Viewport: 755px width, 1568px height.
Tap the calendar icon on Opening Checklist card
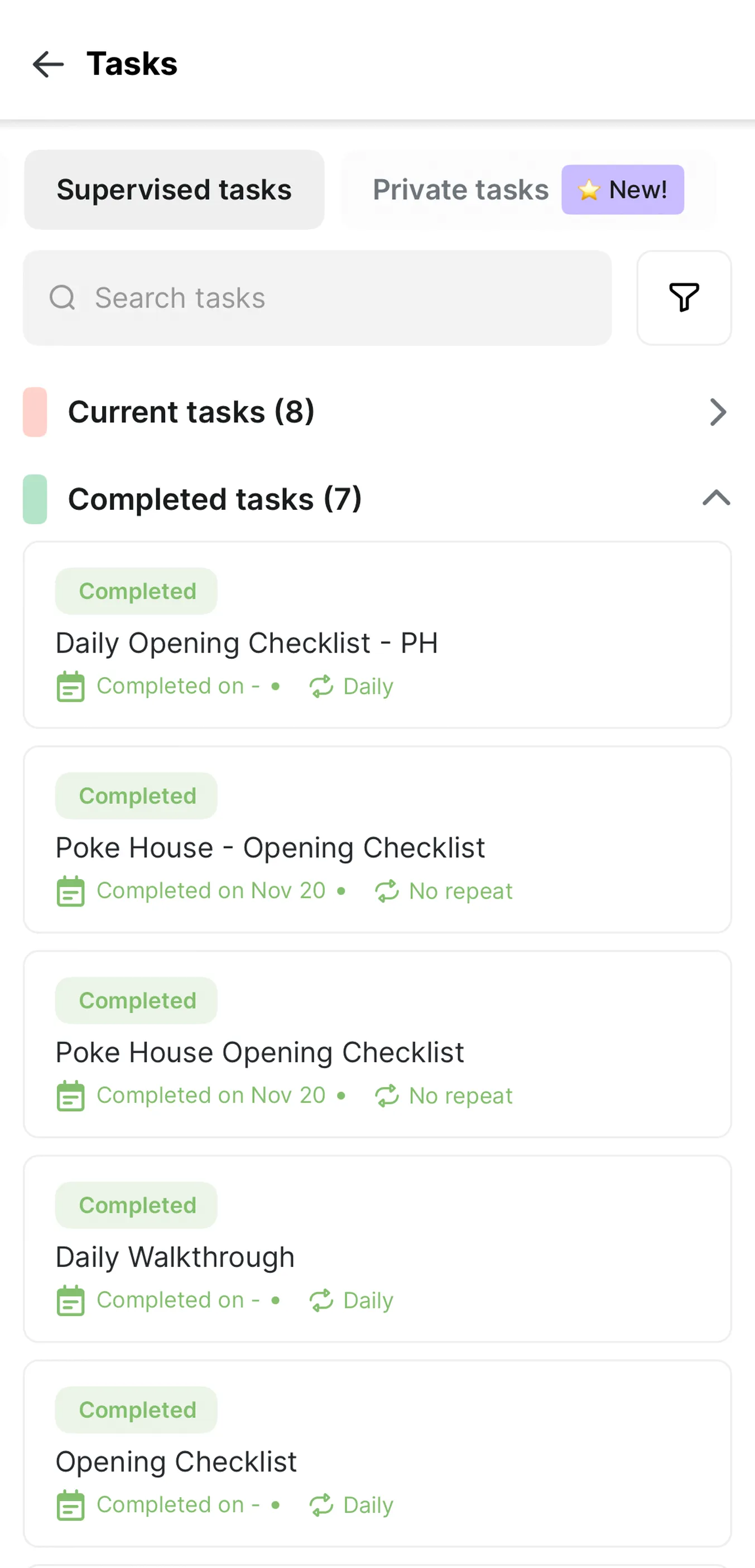[x=71, y=1504]
